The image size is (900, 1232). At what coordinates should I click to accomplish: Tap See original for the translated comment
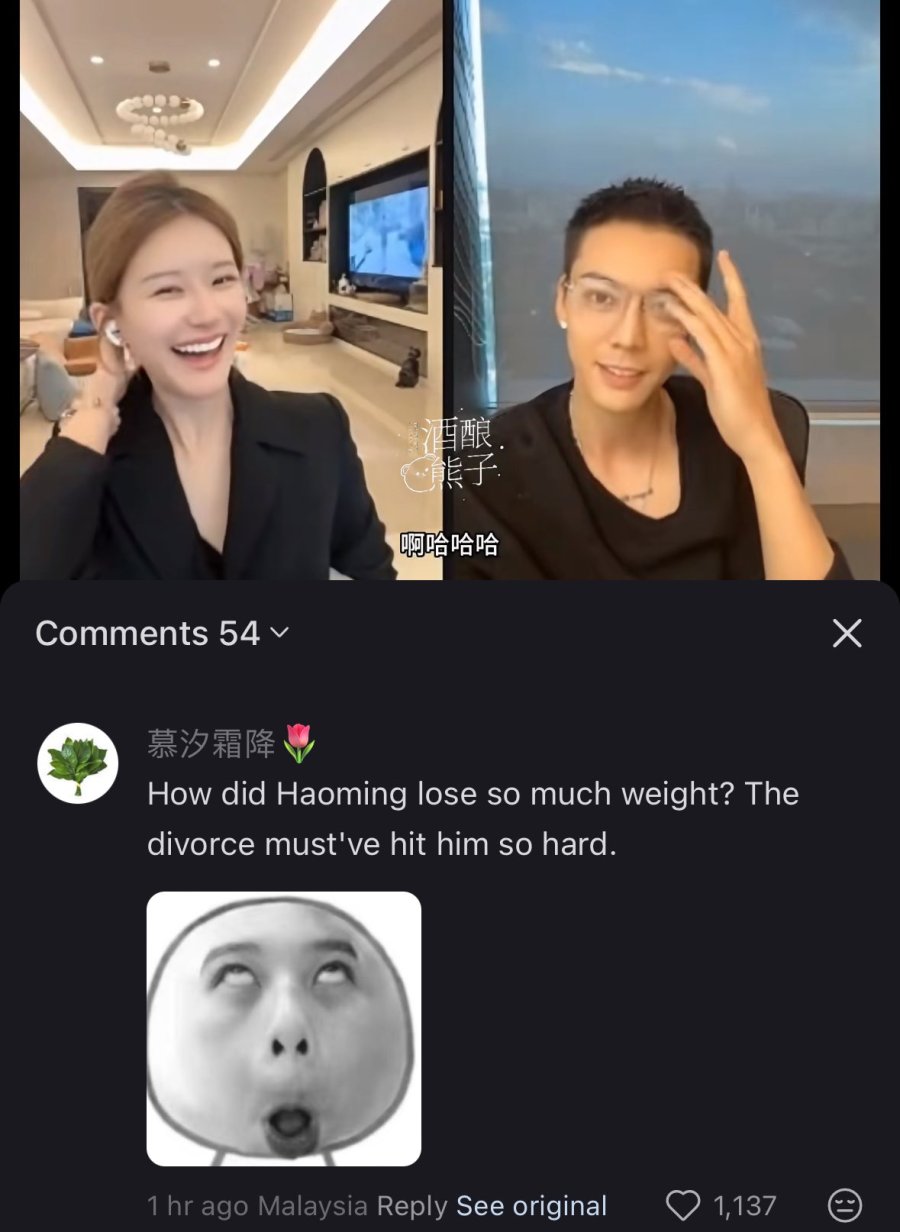coord(531,1206)
